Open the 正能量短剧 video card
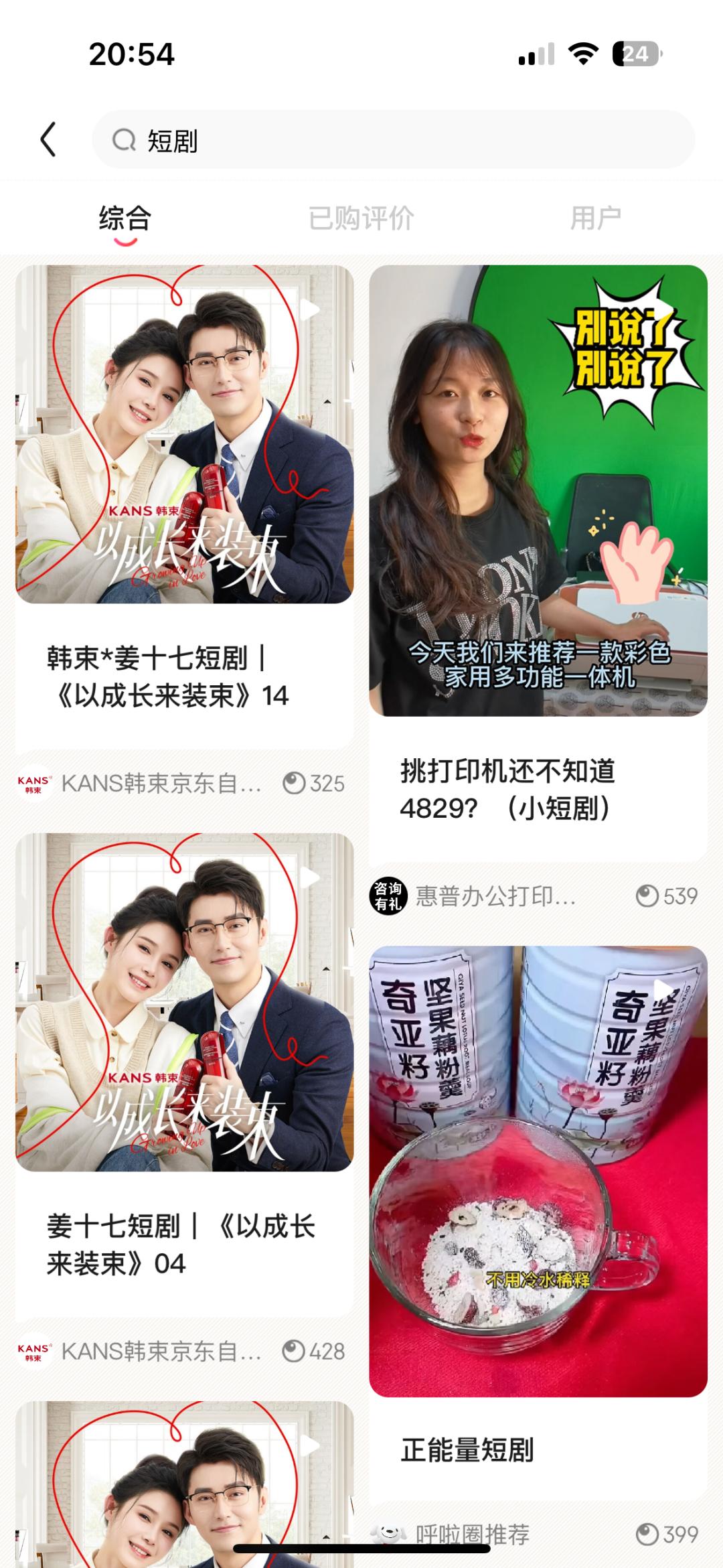Viewport: 723px width, 1568px height. (x=538, y=1172)
